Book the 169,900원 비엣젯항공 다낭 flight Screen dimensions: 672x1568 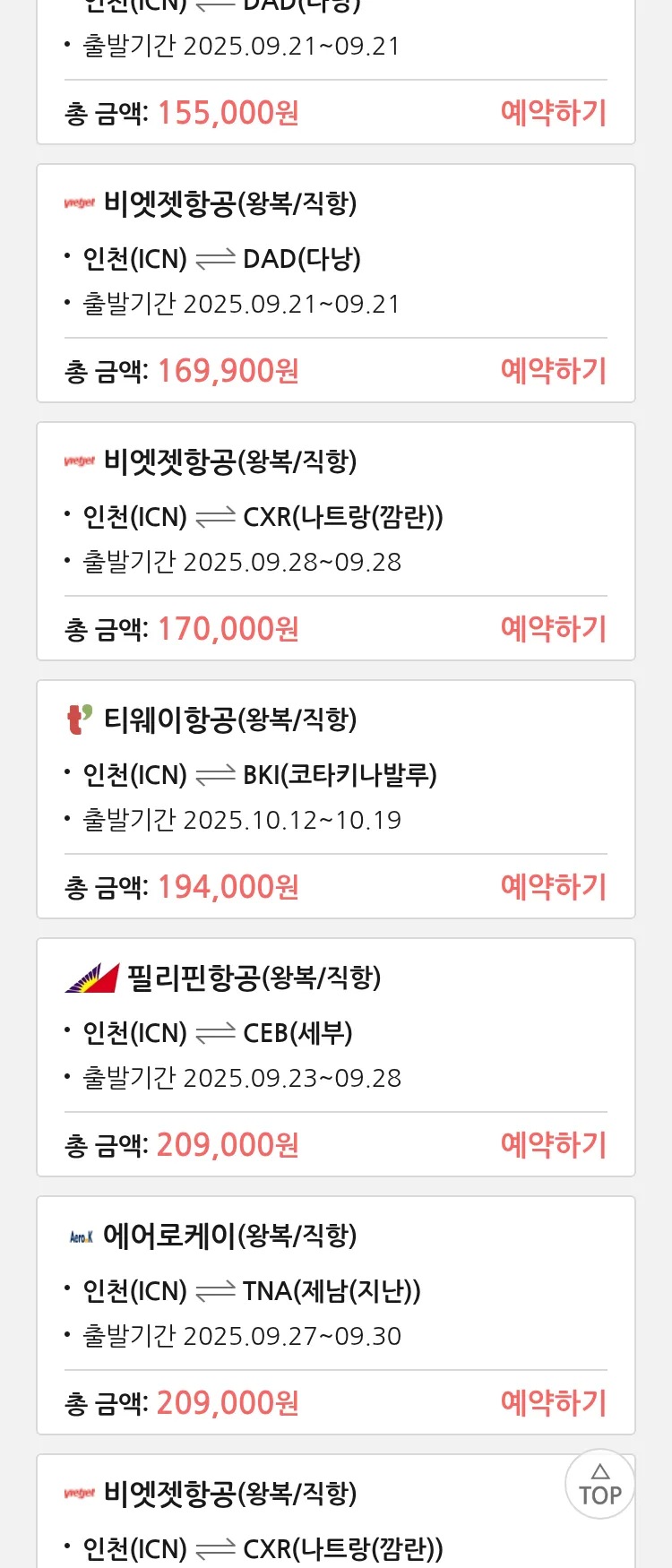(x=554, y=371)
